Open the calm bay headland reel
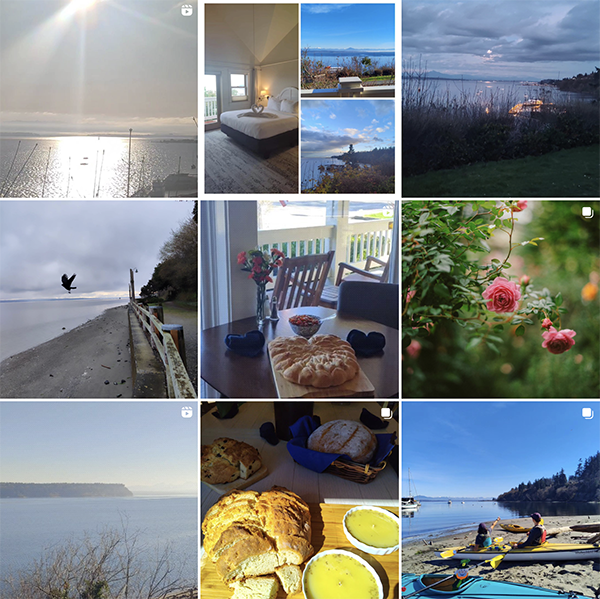 [x=98, y=500]
